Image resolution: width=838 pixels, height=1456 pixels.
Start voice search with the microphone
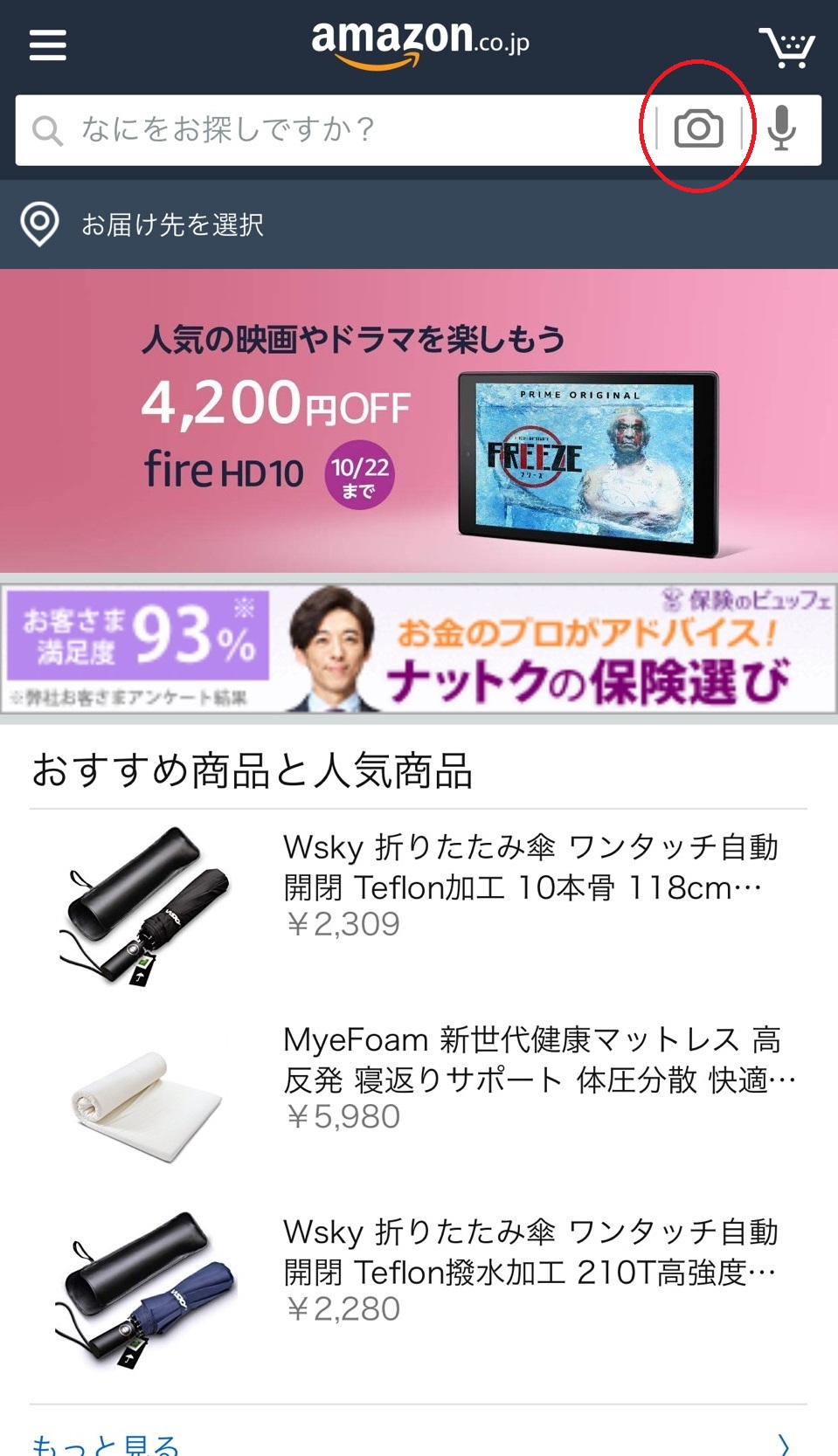(x=781, y=129)
